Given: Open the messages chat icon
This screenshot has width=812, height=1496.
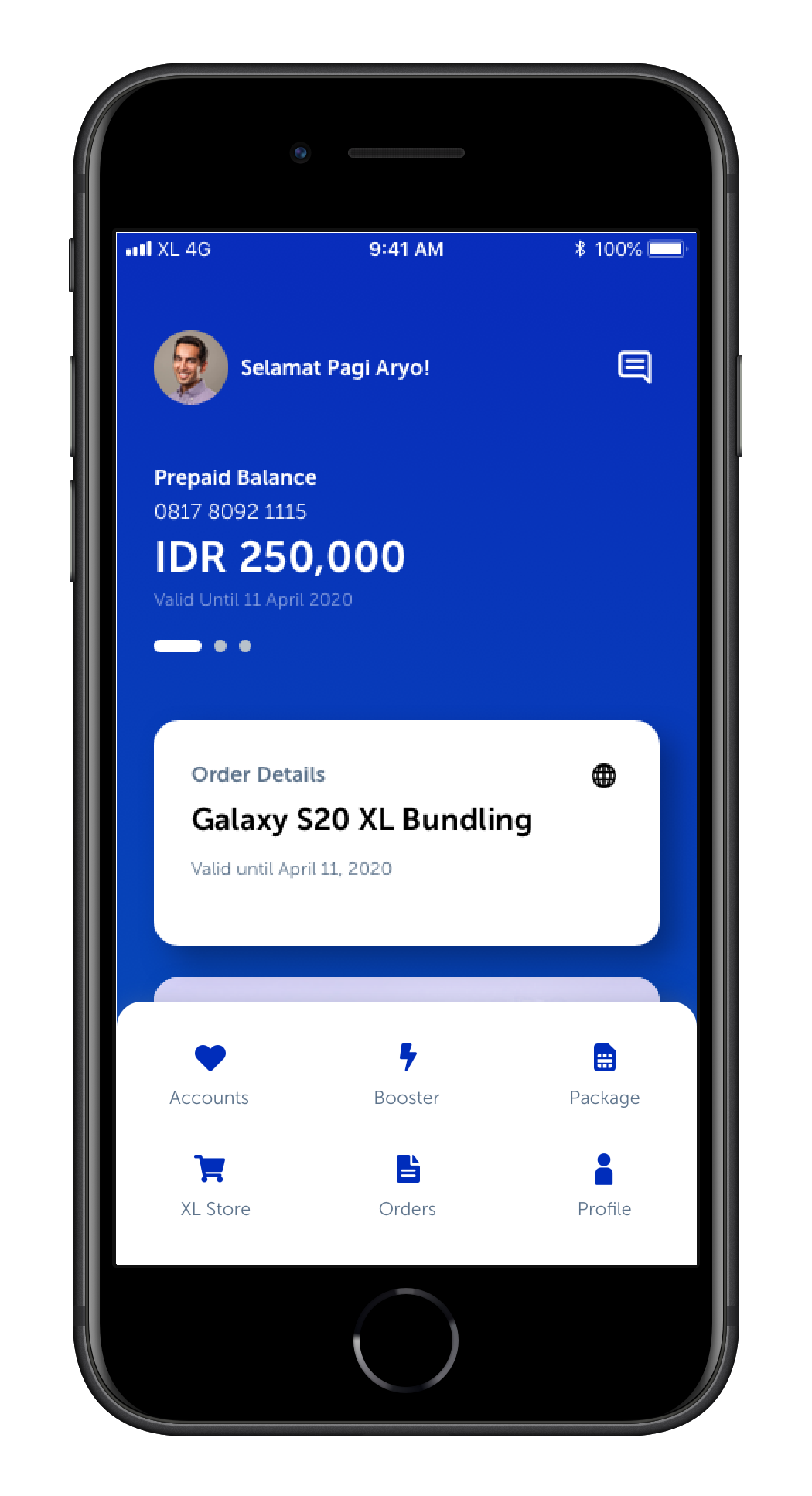Looking at the screenshot, I should pyautogui.click(x=635, y=367).
